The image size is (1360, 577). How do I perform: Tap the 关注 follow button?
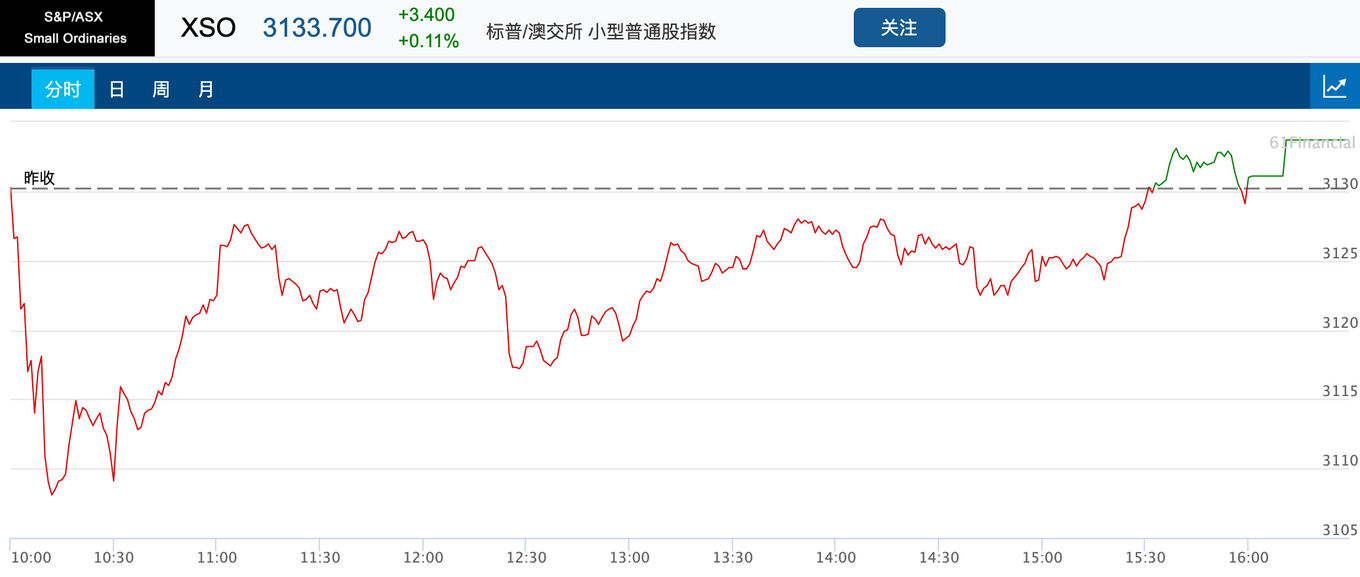tap(899, 28)
